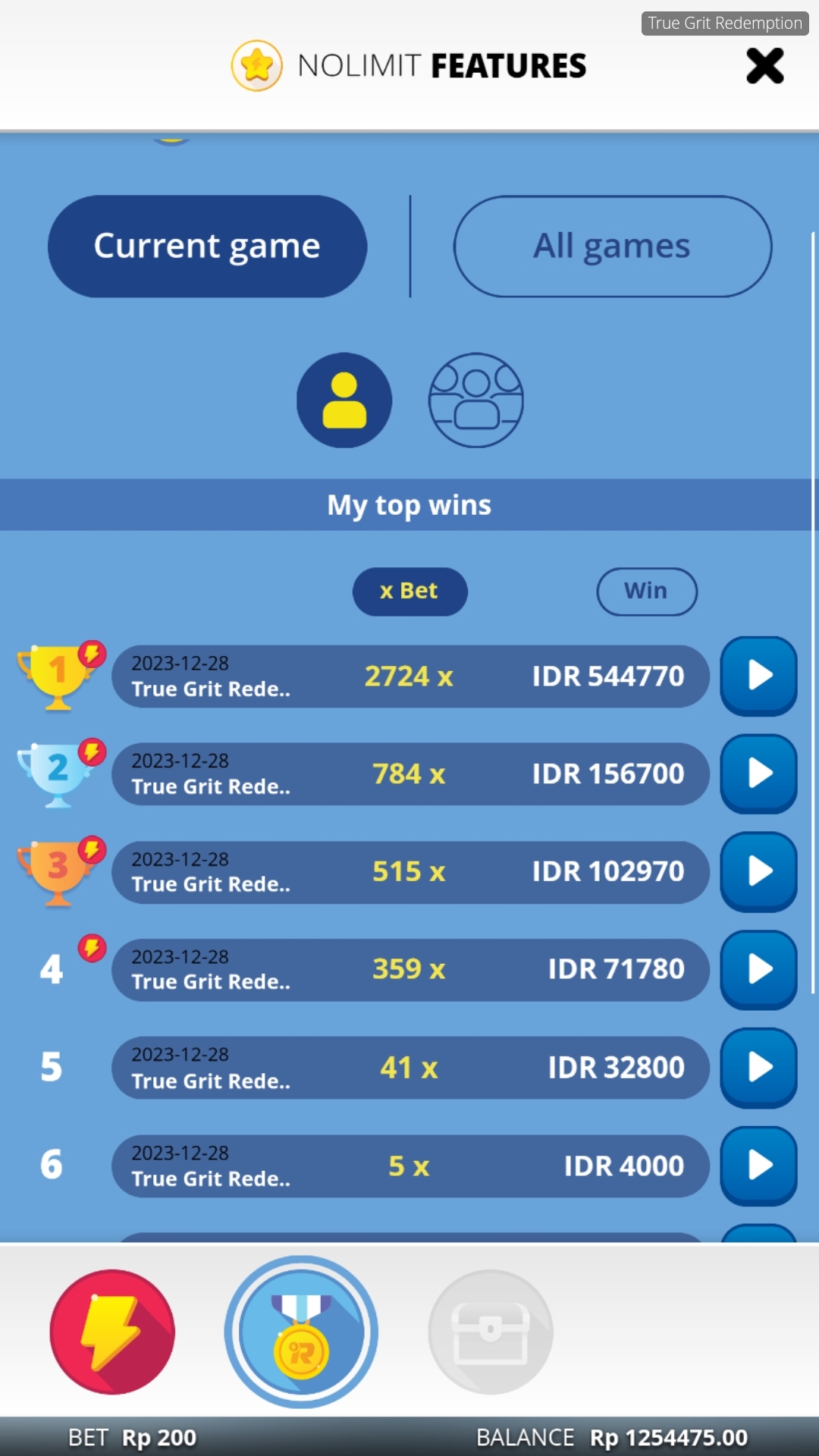Sort top wins by Win amount
Viewport: 819px width, 1456px height.
(646, 591)
